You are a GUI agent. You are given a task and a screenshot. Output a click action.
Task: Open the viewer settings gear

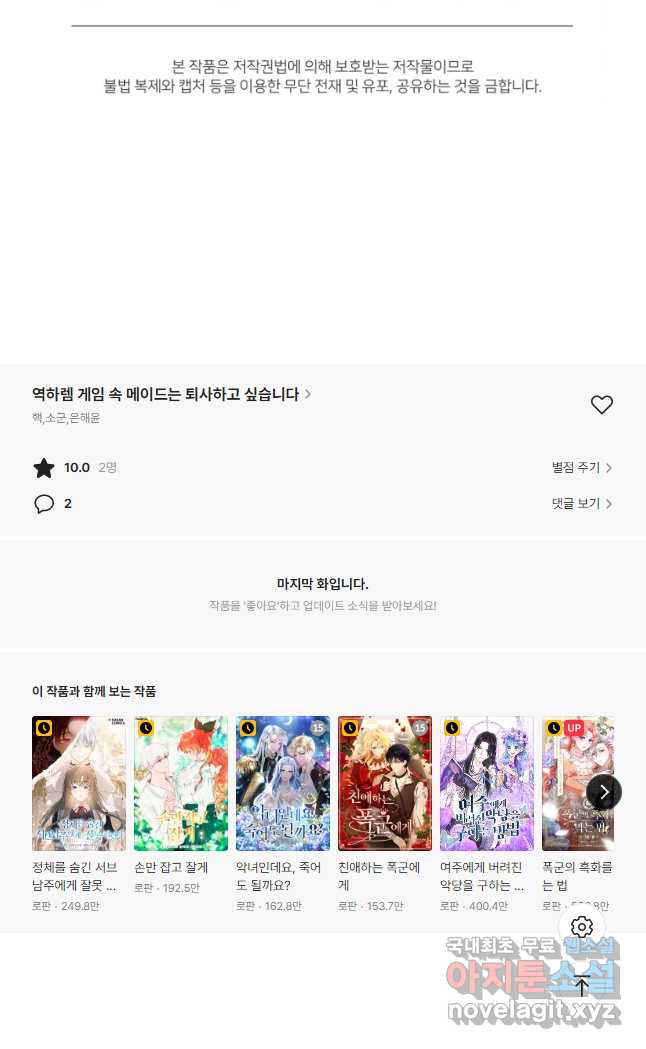(x=582, y=927)
